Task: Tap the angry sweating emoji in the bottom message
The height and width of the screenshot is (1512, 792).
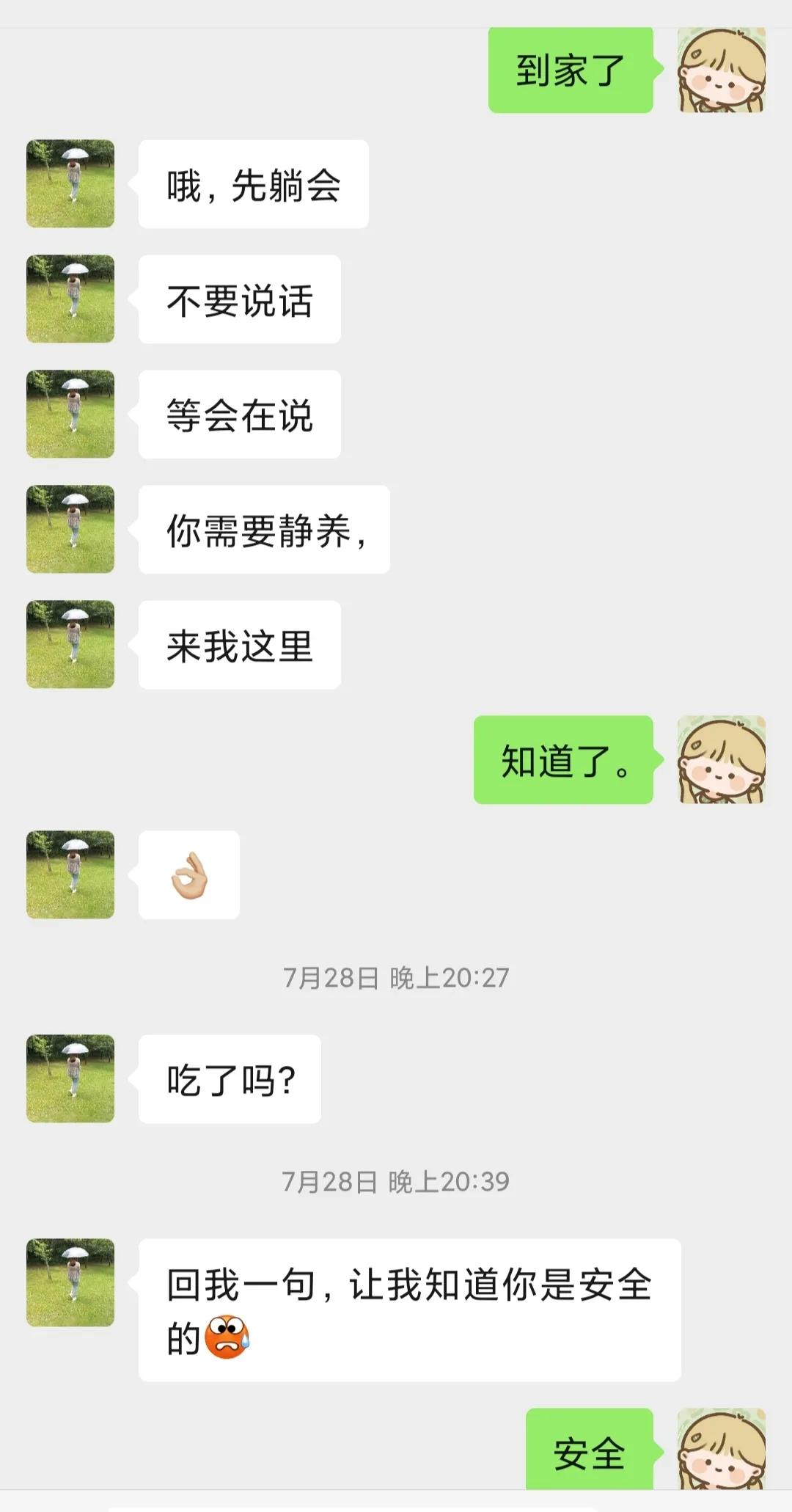Action: [227, 1338]
